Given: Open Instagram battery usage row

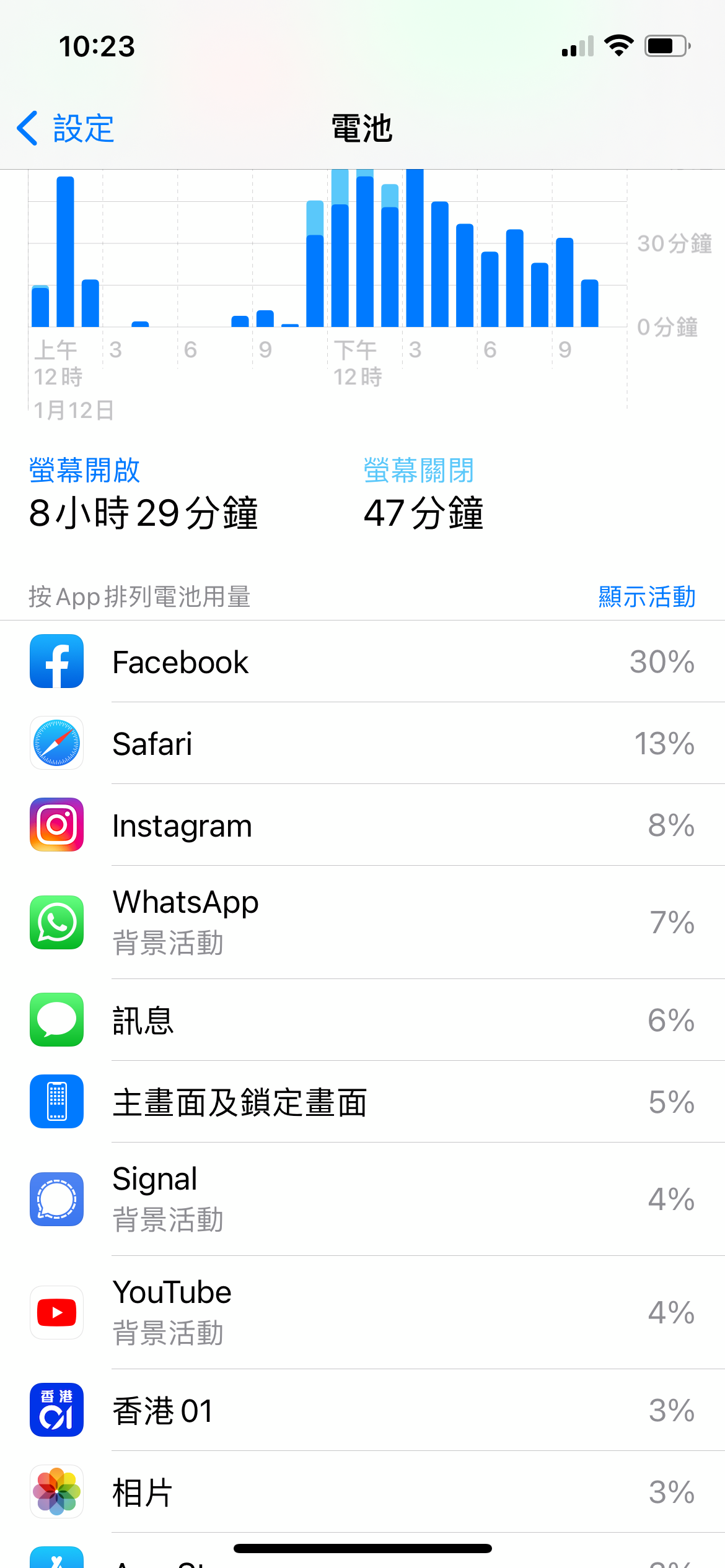Looking at the screenshot, I should (x=362, y=825).
